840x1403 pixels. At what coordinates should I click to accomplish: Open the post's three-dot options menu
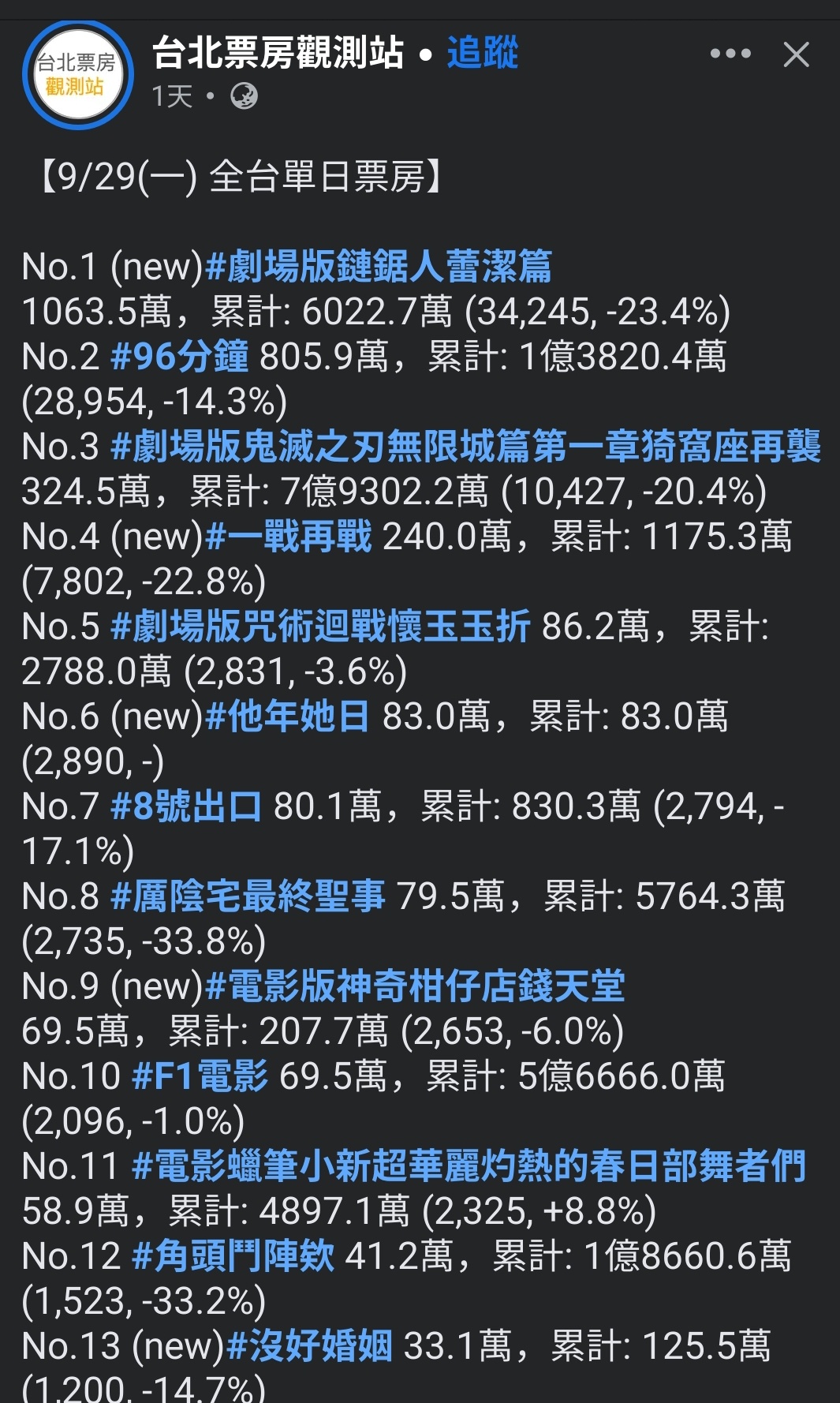tap(730, 54)
